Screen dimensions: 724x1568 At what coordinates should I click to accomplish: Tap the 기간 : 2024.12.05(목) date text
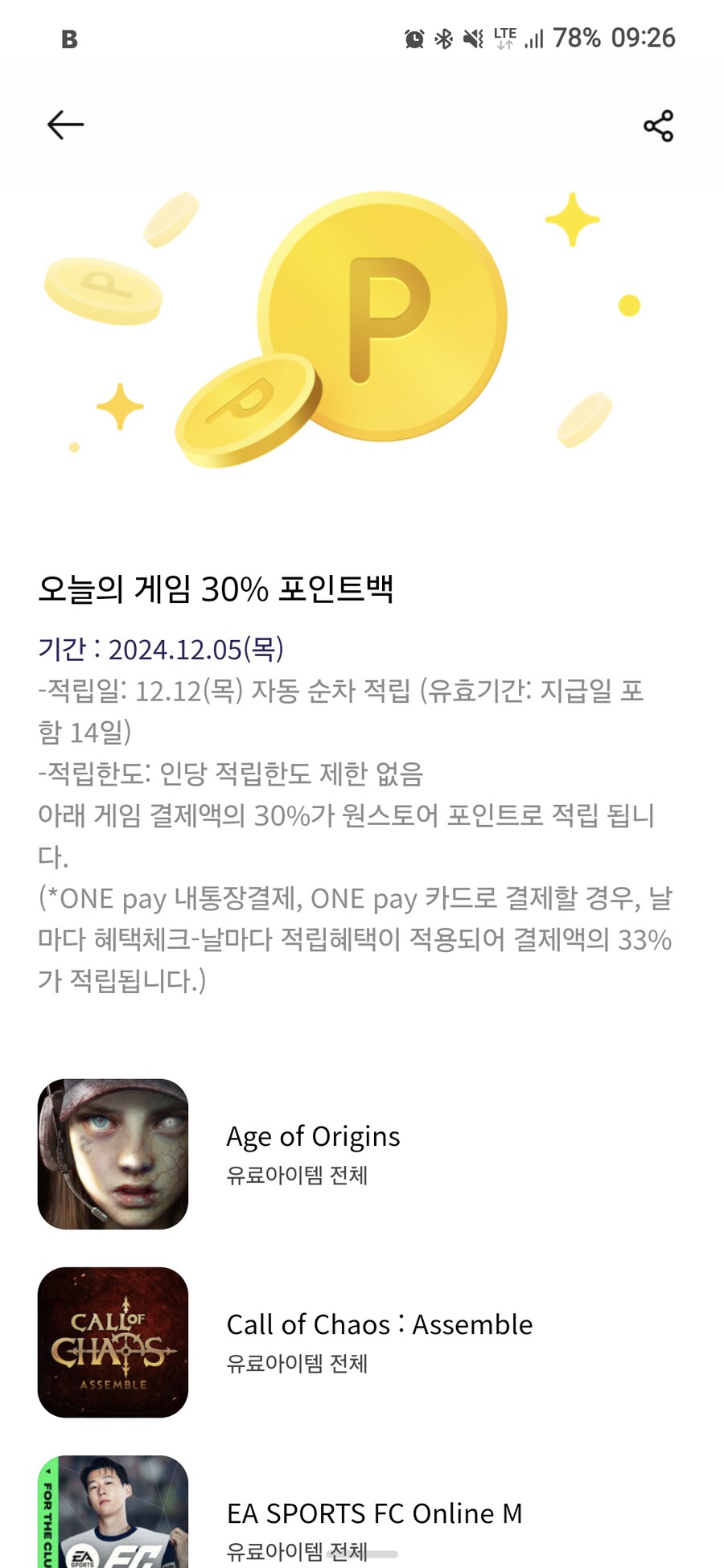point(162,649)
